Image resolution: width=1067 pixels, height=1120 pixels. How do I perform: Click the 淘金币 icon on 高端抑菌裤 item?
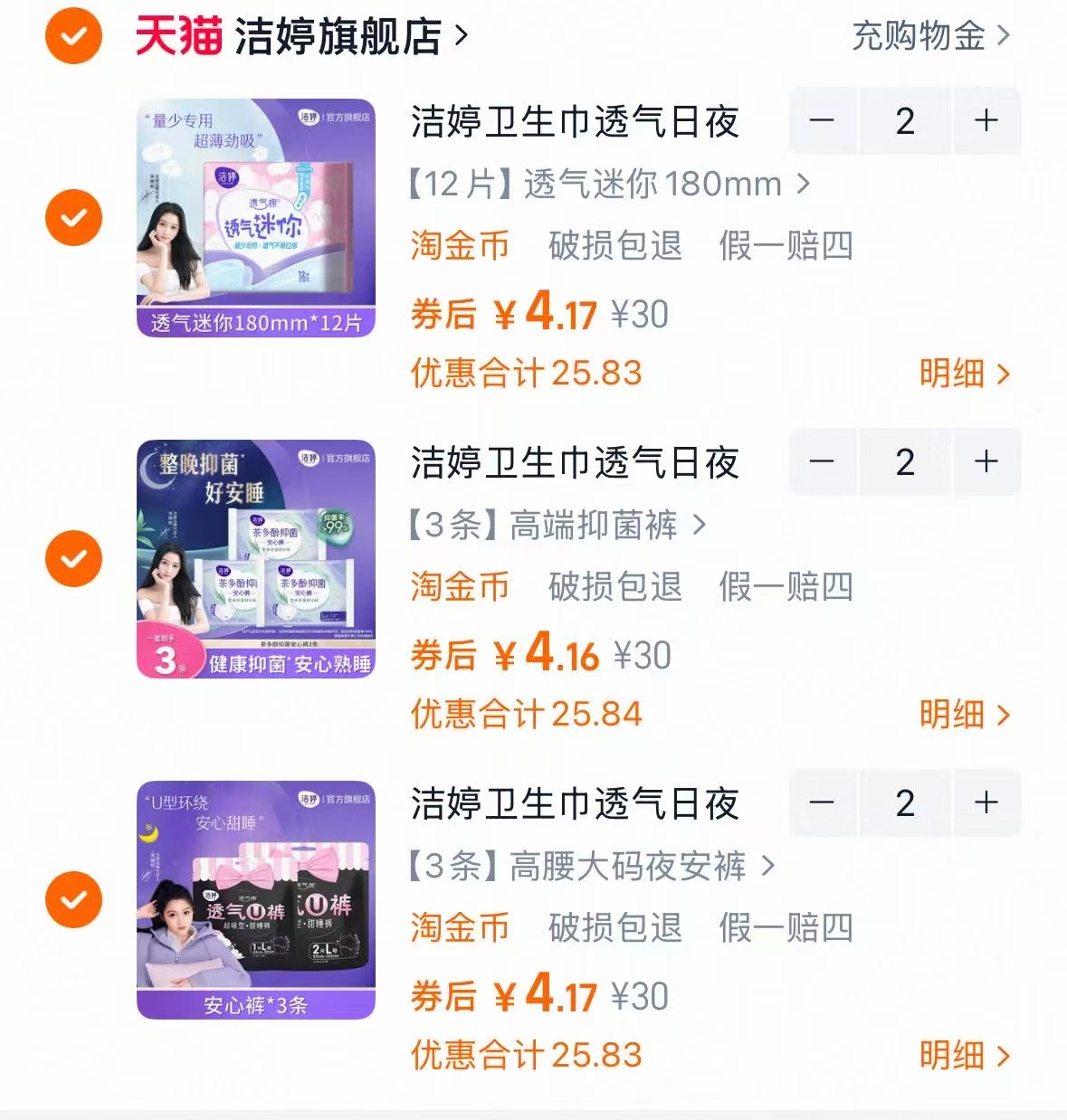[x=460, y=586]
